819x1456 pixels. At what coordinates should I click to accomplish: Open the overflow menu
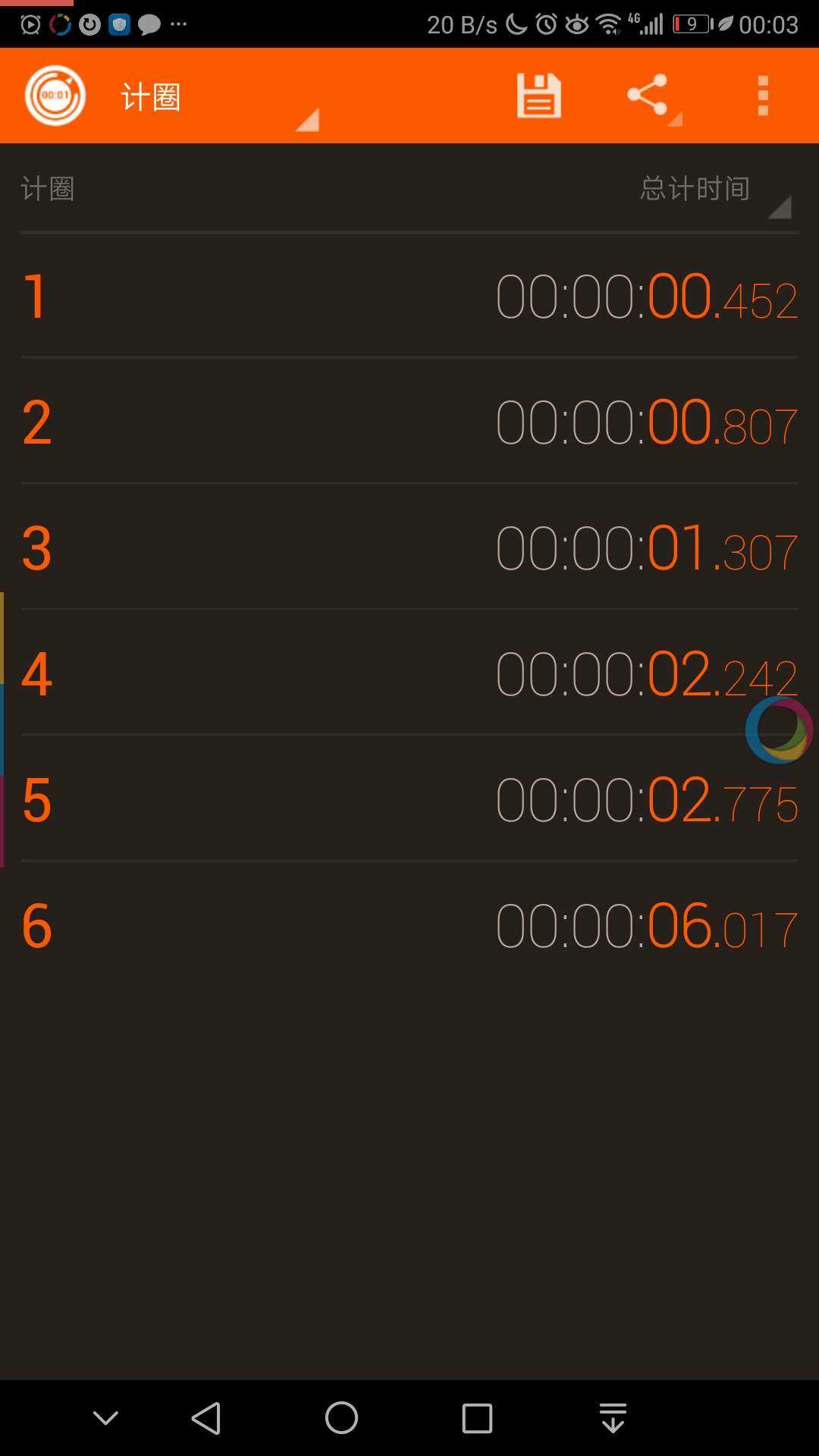coord(763,96)
